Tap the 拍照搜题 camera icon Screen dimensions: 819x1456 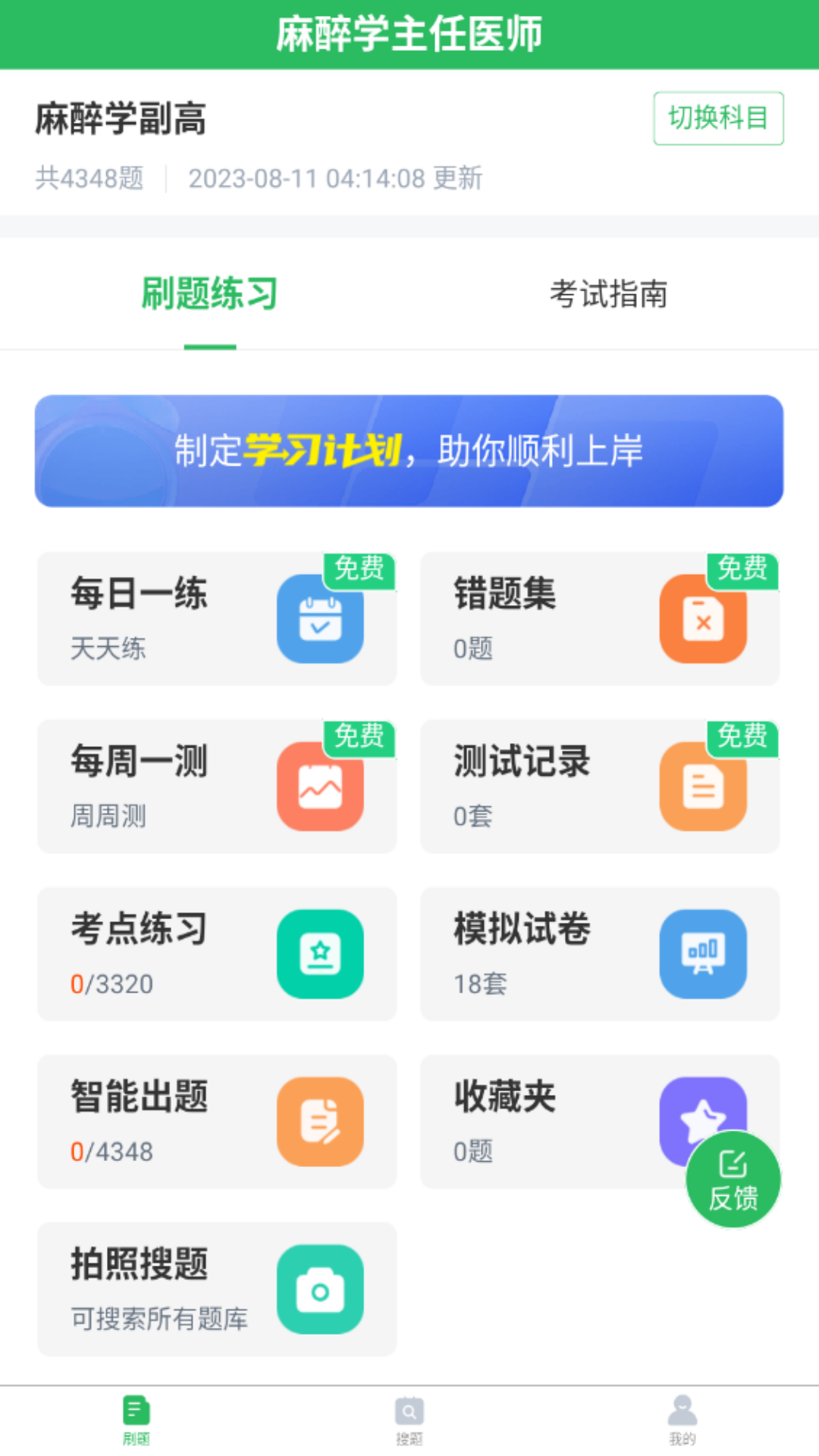(320, 1289)
